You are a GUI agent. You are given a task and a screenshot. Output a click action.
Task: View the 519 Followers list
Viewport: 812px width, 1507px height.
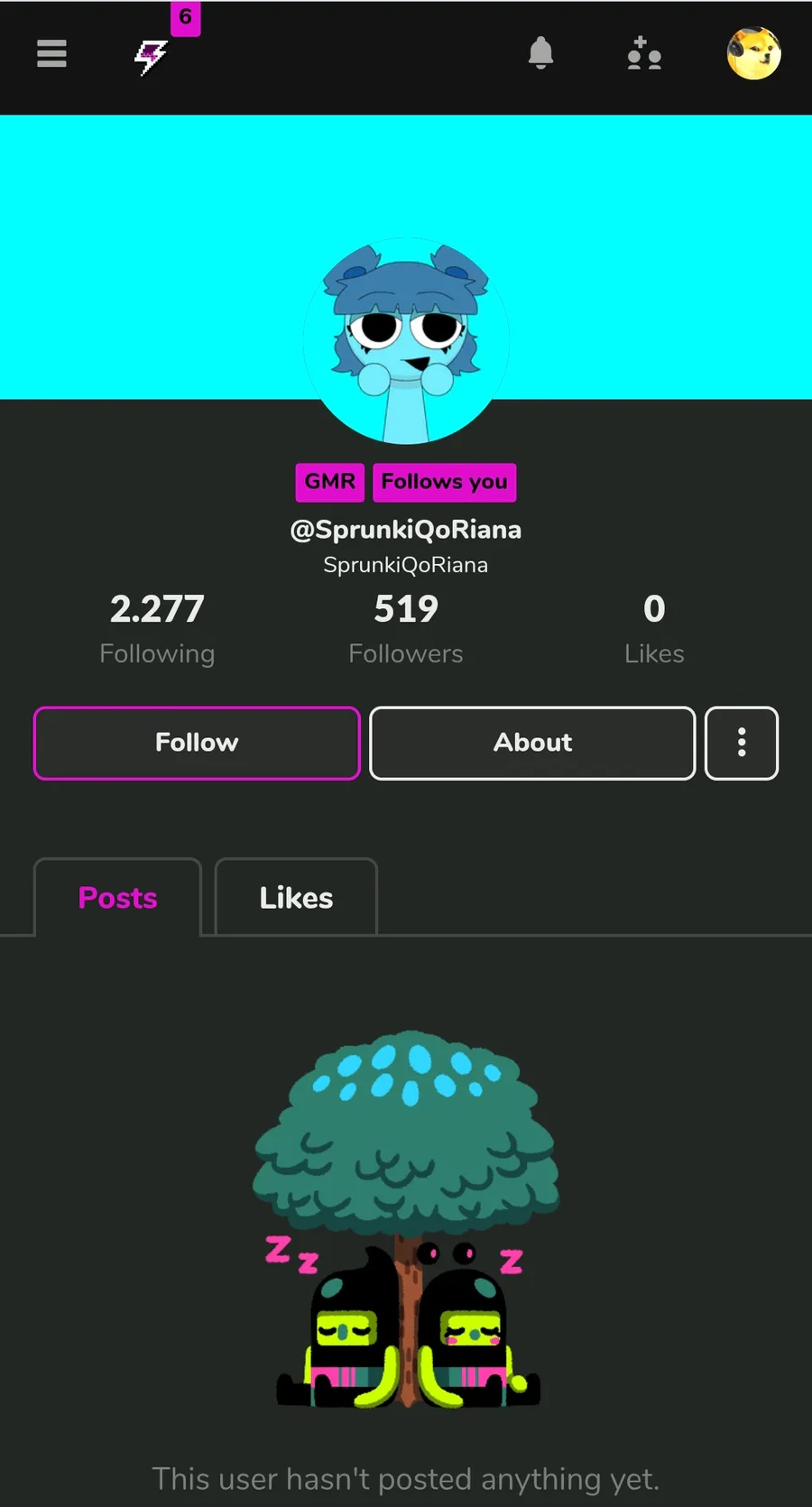click(x=406, y=628)
